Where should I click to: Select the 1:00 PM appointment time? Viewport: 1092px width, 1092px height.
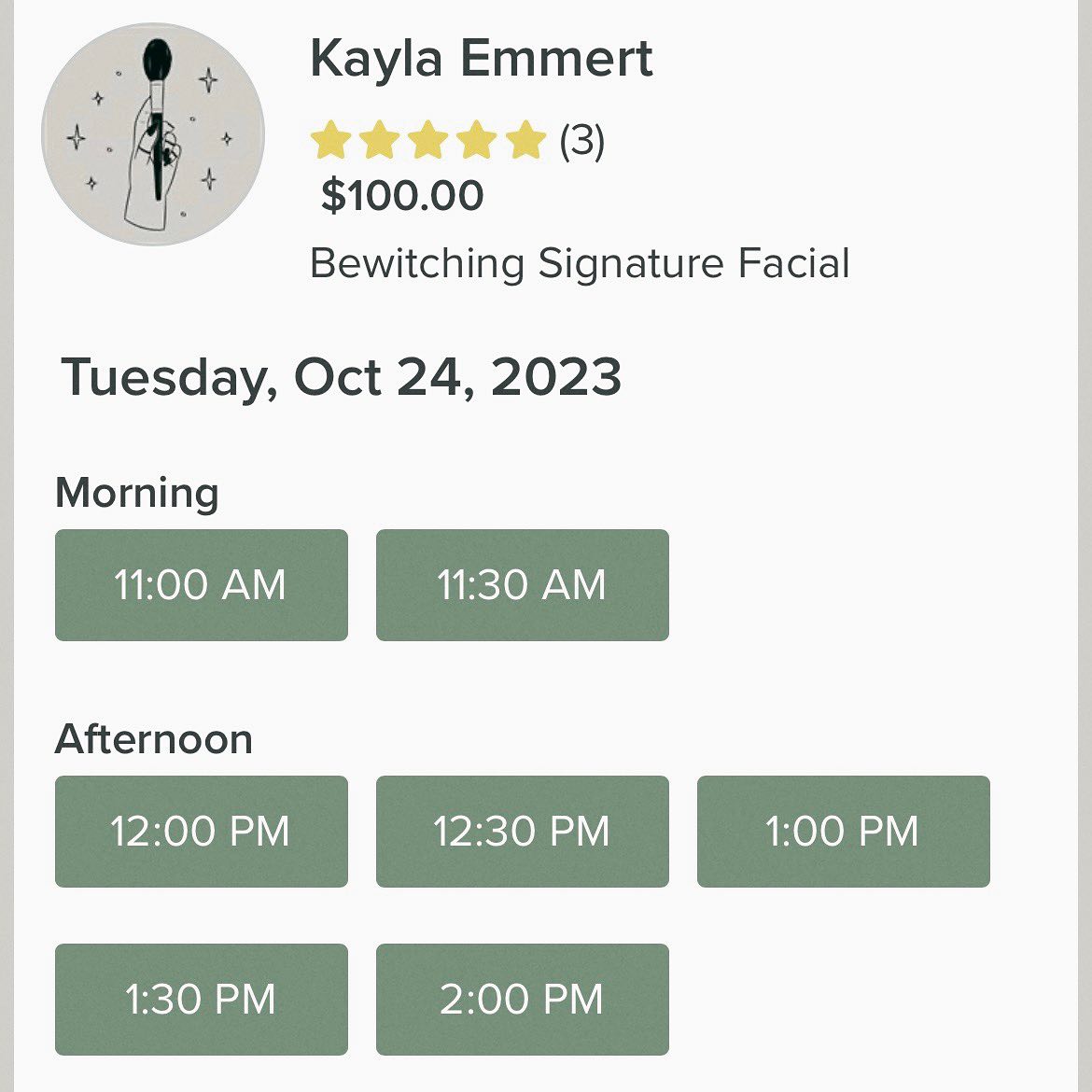[843, 832]
